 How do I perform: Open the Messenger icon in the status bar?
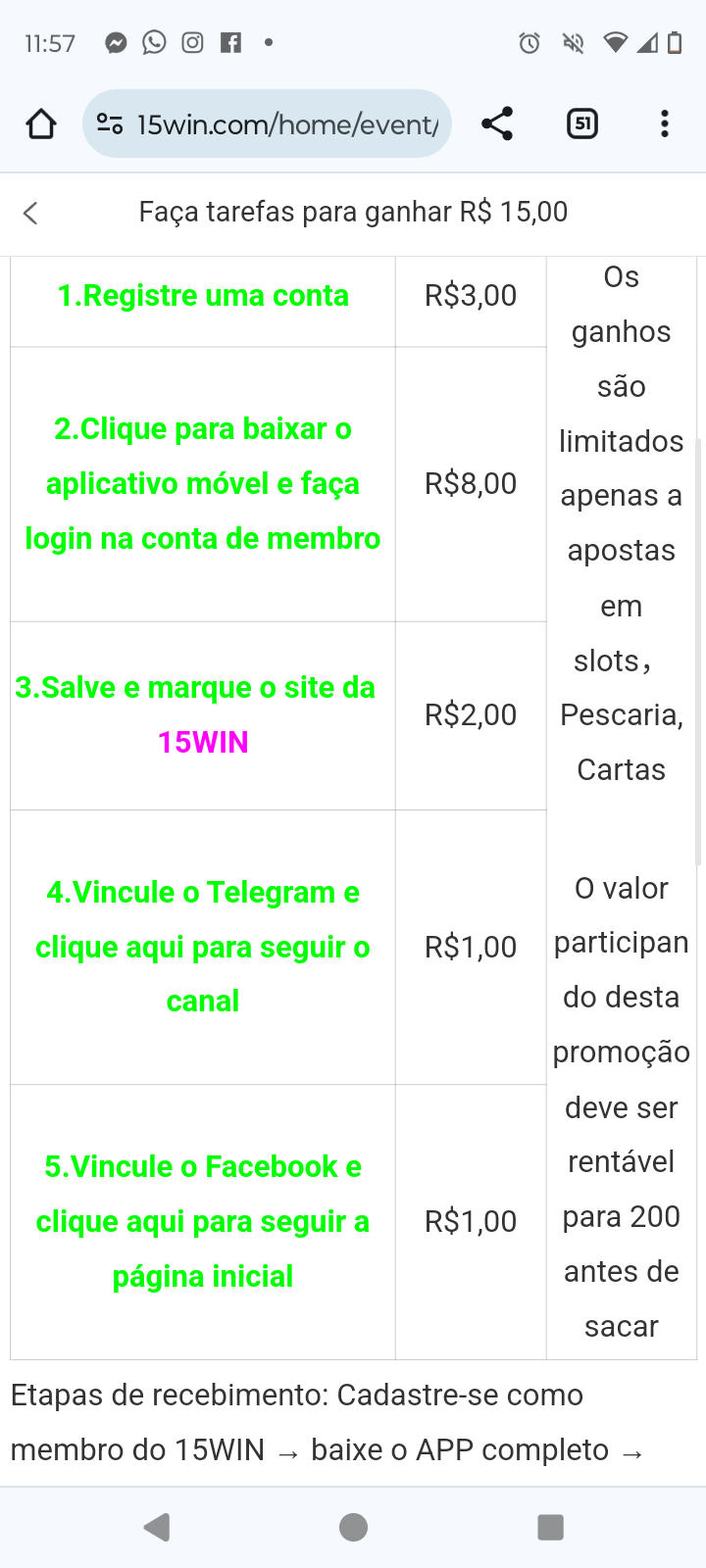pyautogui.click(x=116, y=43)
